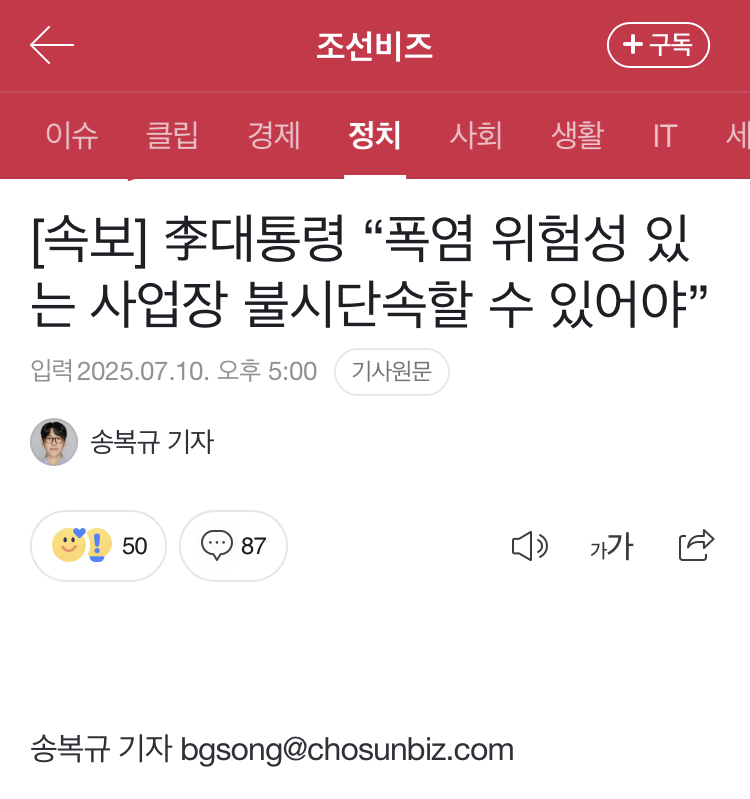Switch to the 클립 tab
The width and height of the screenshot is (750, 799).
(173, 135)
